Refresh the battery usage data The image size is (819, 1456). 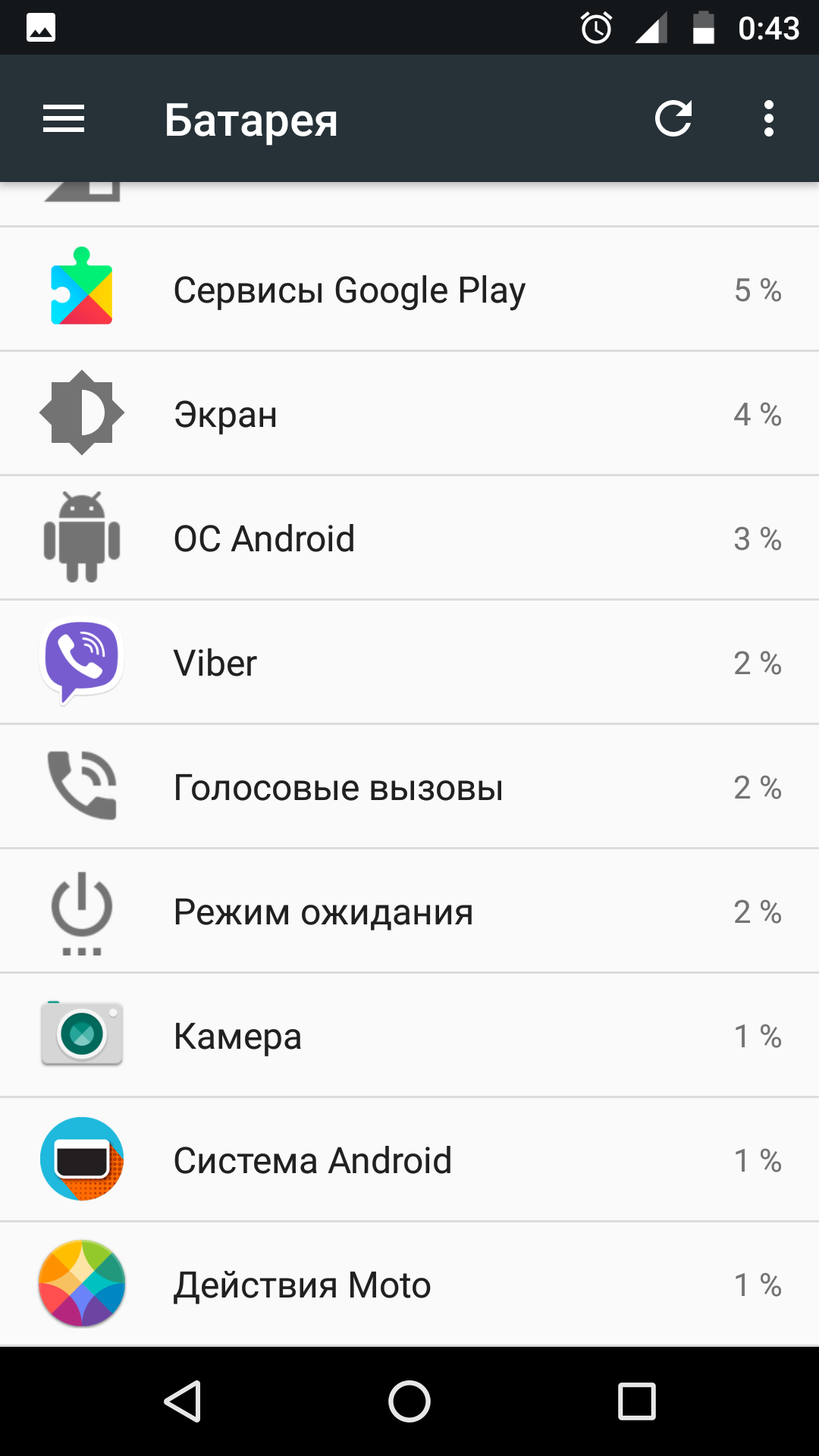click(x=673, y=119)
